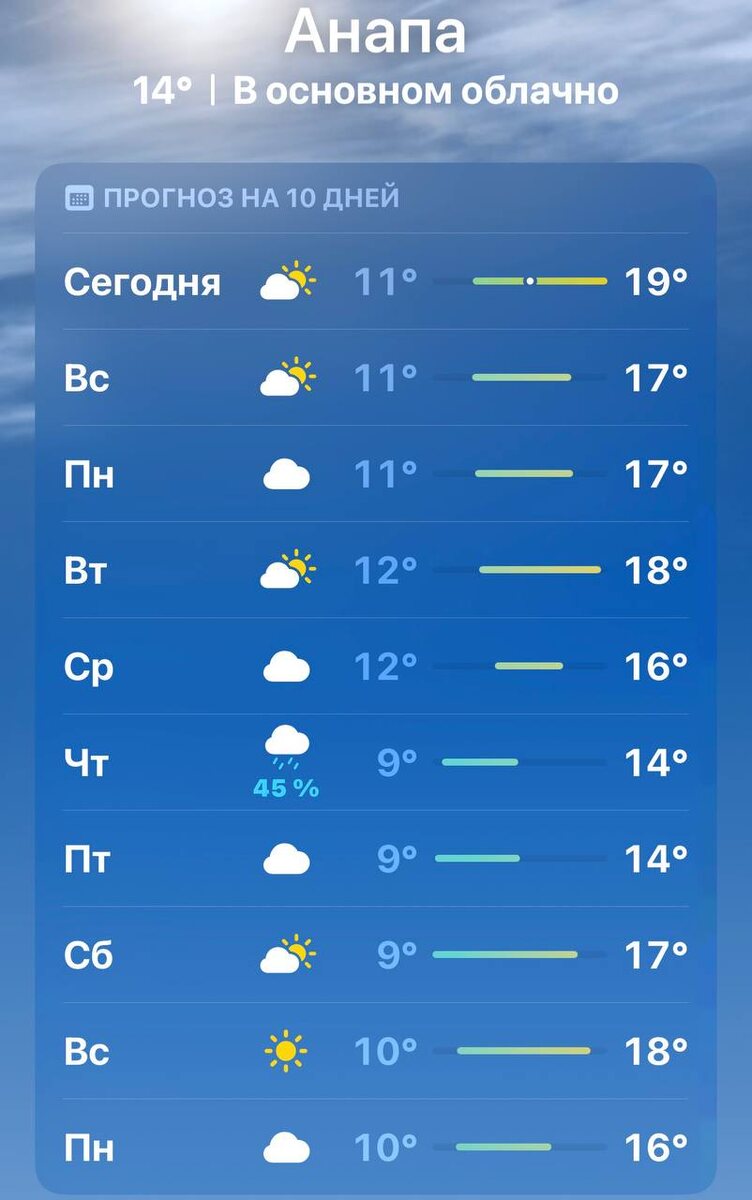The width and height of the screenshot is (752, 1200).
Task: Select the Пн row showing 11° to 17°
Action: coord(376,474)
